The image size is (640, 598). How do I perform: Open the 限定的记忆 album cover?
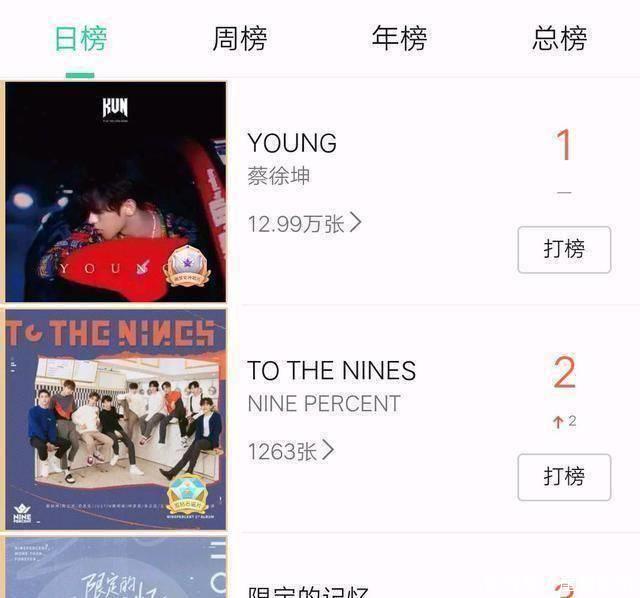click(116, 570)
